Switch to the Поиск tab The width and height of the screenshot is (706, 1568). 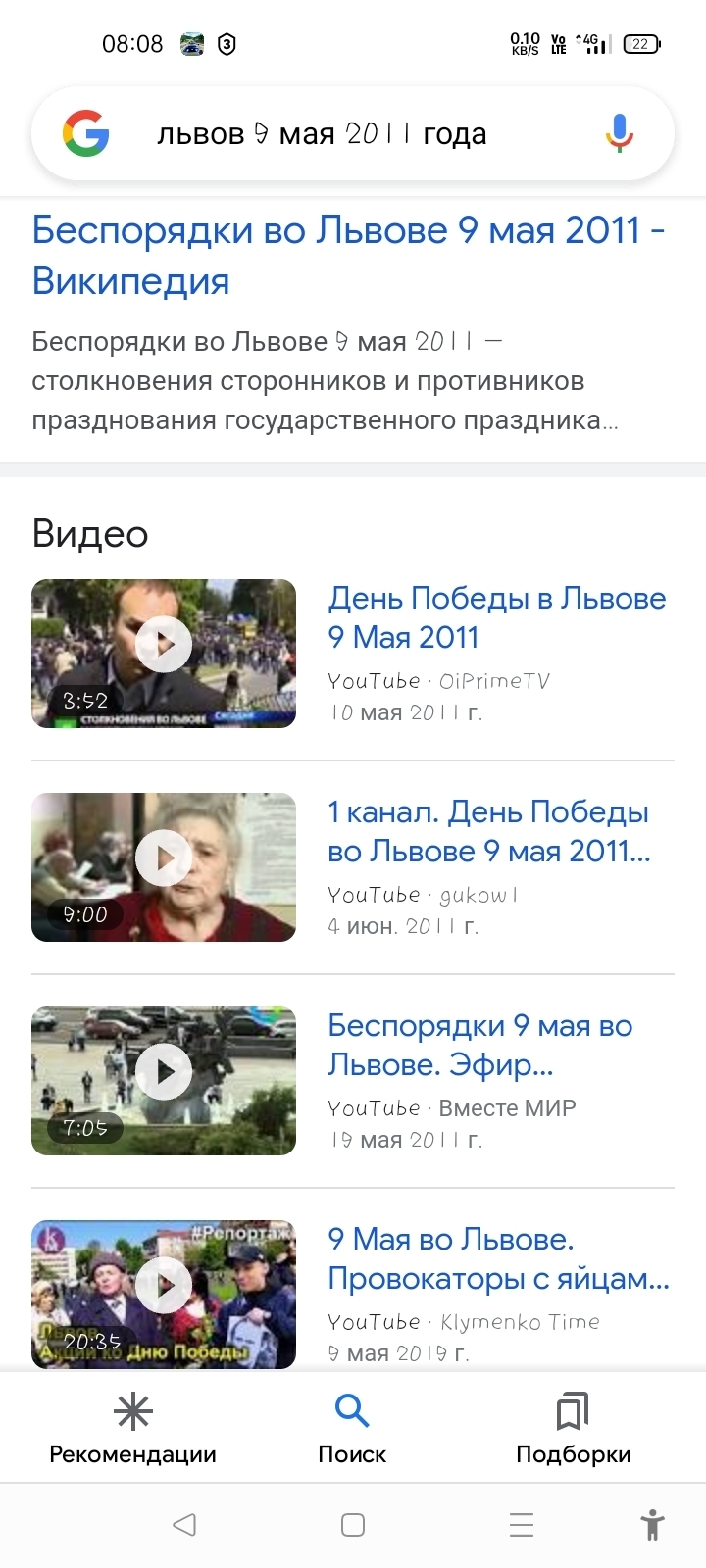click(x=352, y=1429)
